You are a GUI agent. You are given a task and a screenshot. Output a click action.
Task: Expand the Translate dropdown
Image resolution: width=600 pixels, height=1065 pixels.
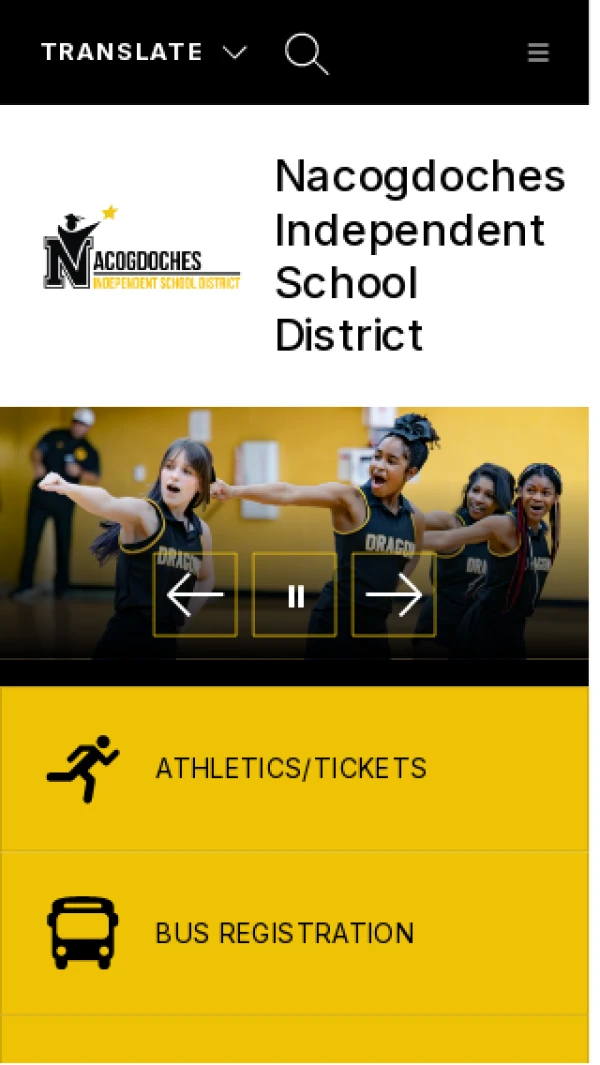click(143, 52)
